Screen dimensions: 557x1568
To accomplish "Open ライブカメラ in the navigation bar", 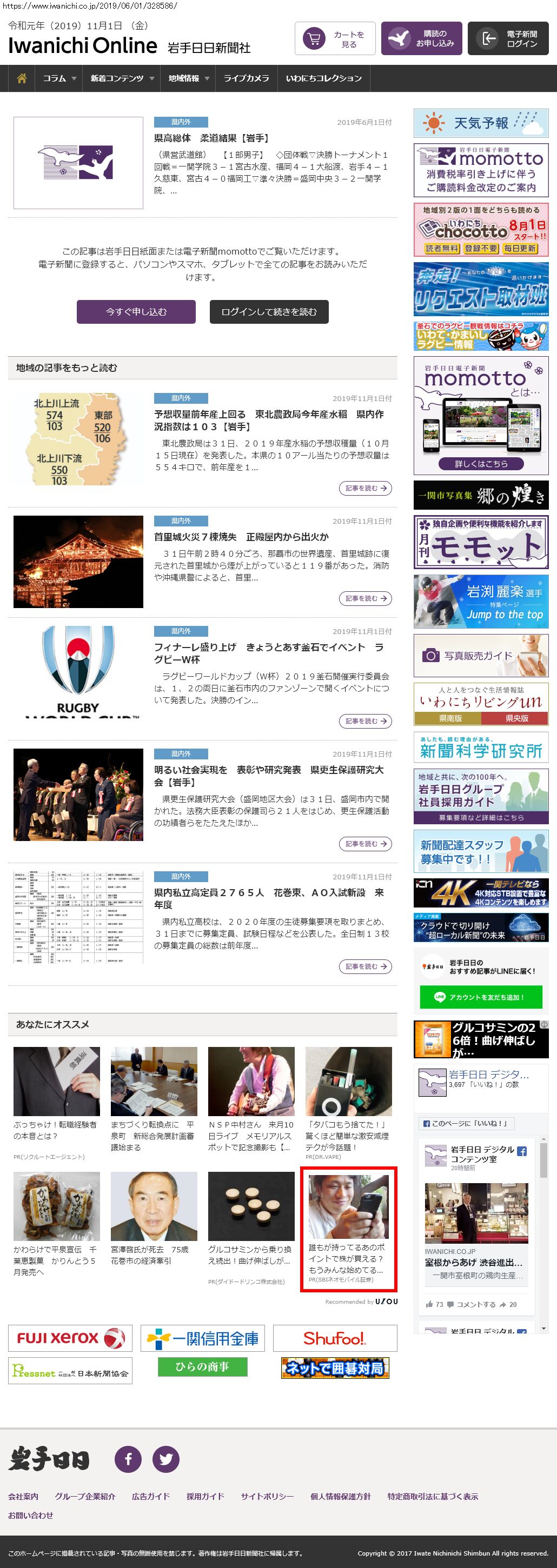I will pos(246,78).
